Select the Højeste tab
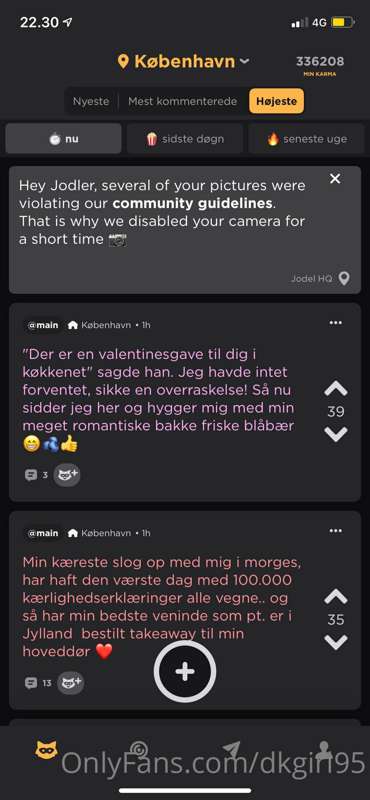370x800 pixels. tap(277, 101)
